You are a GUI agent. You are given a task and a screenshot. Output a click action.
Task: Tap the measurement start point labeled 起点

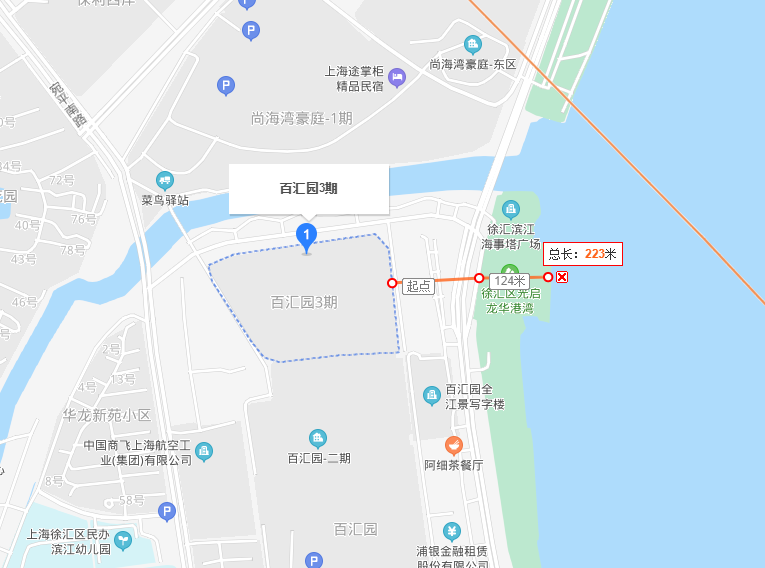[392, 283]
